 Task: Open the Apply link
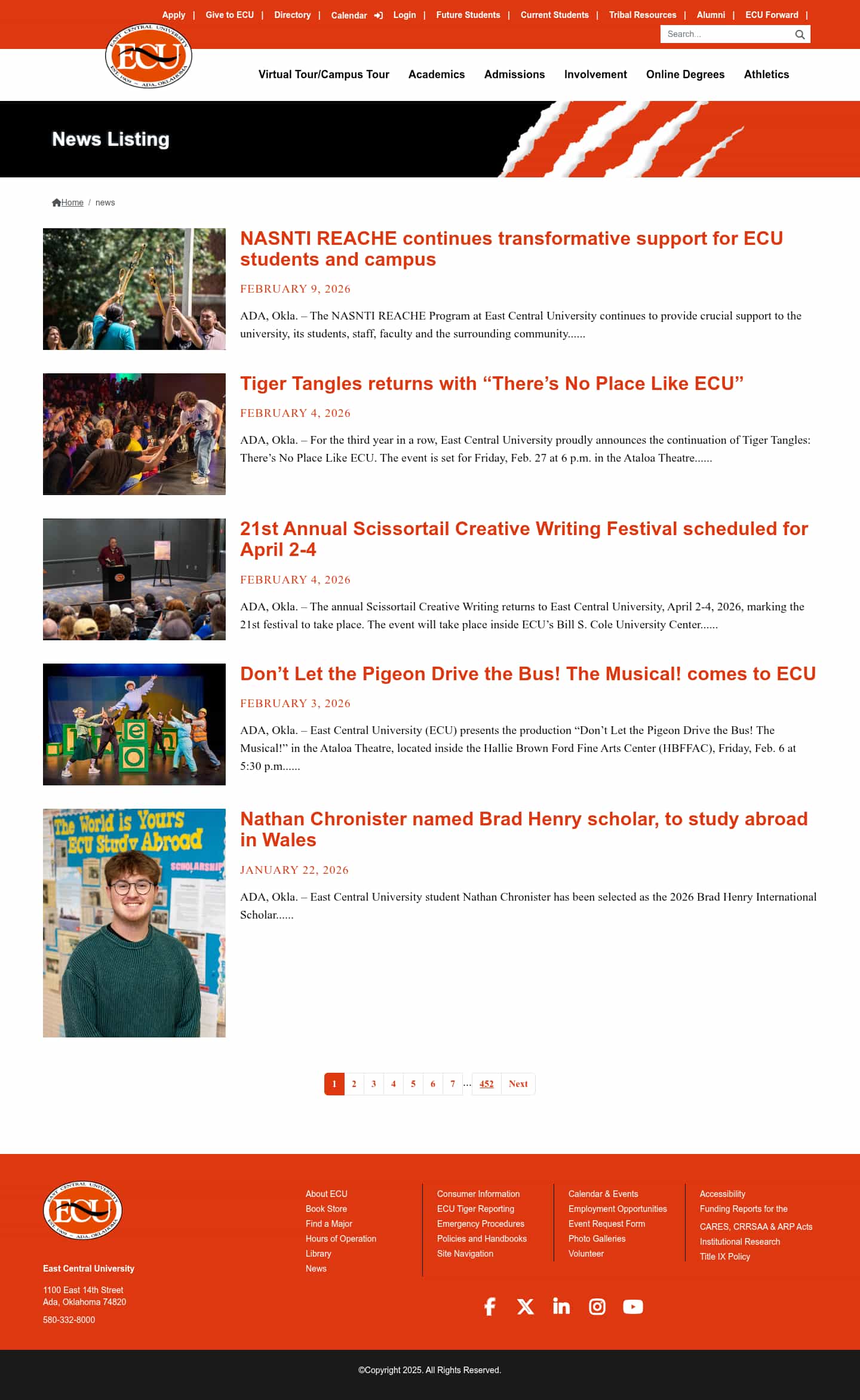[x=173, y=15]
